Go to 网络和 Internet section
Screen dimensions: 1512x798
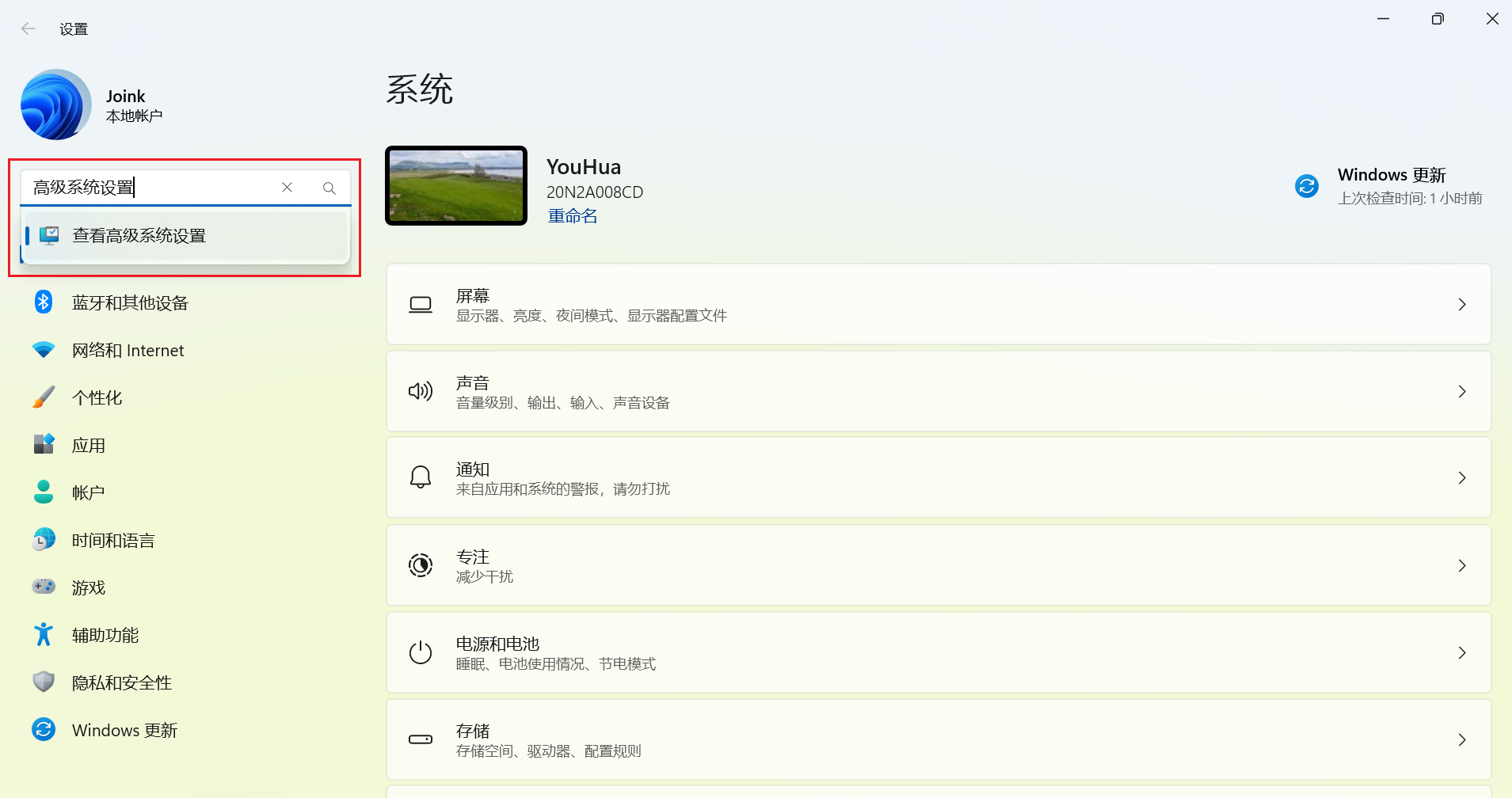[x=128, y=351]
